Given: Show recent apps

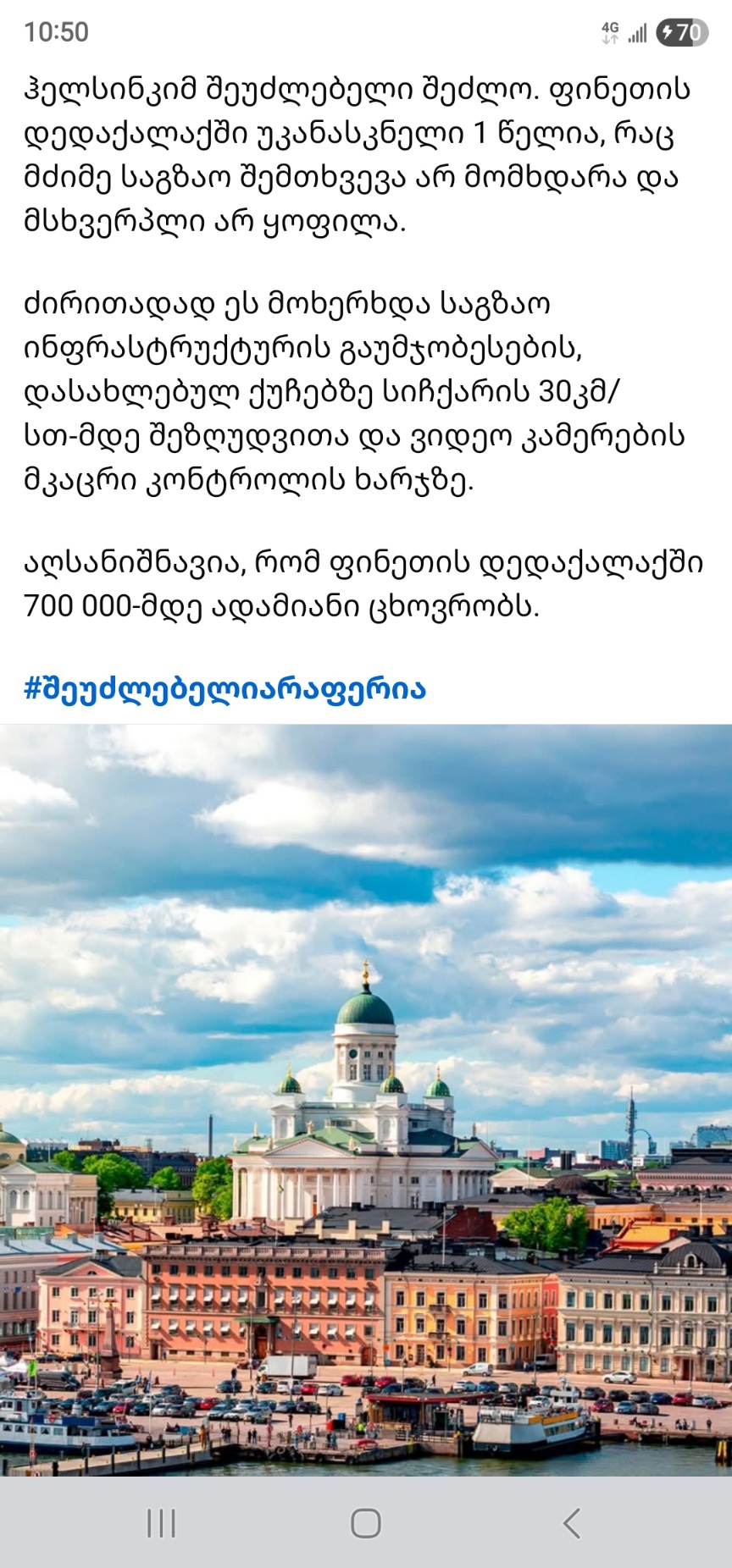Looking at the screenshot, I should click(x=161, y=1522).
